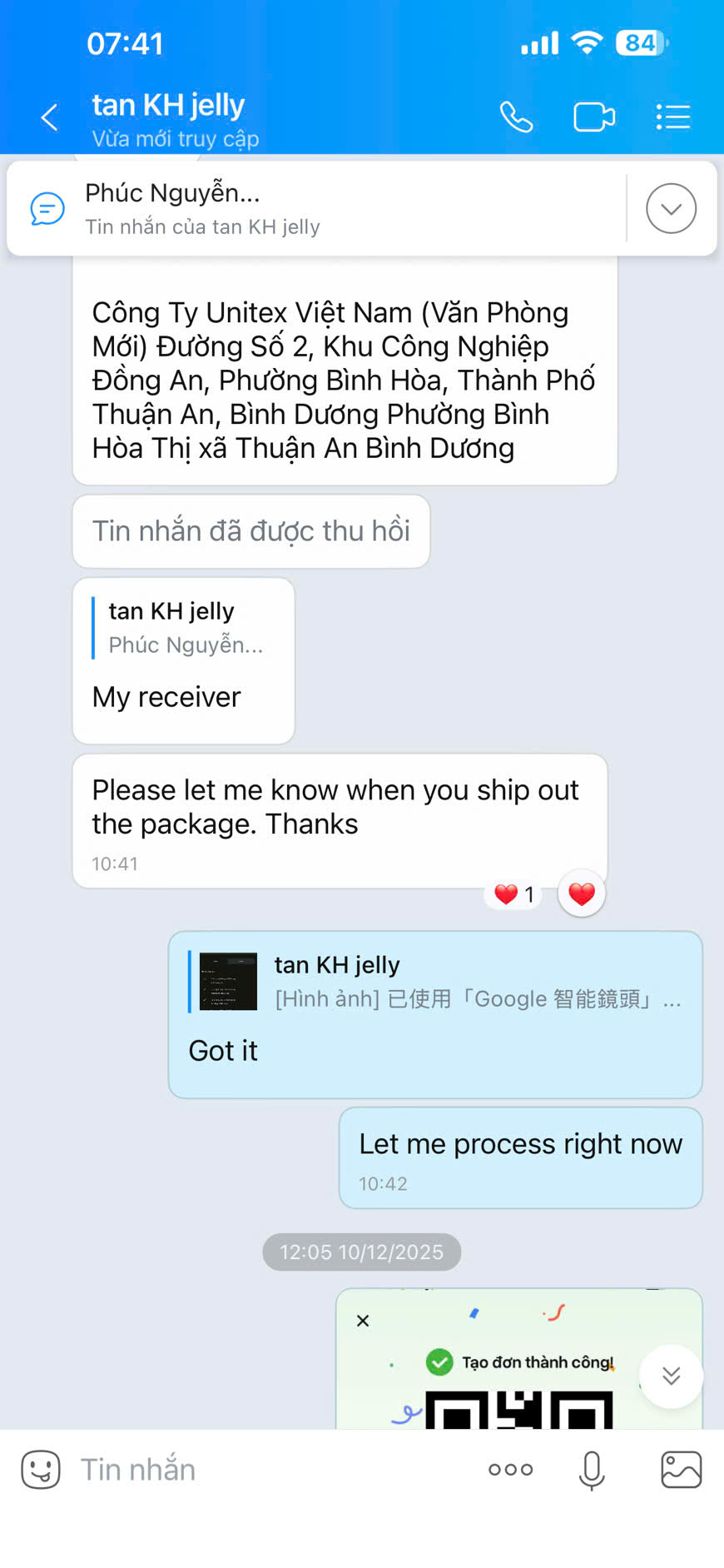Start a video call from the header
Screen dimensions: 724x1568
click(x=594, y=117)
